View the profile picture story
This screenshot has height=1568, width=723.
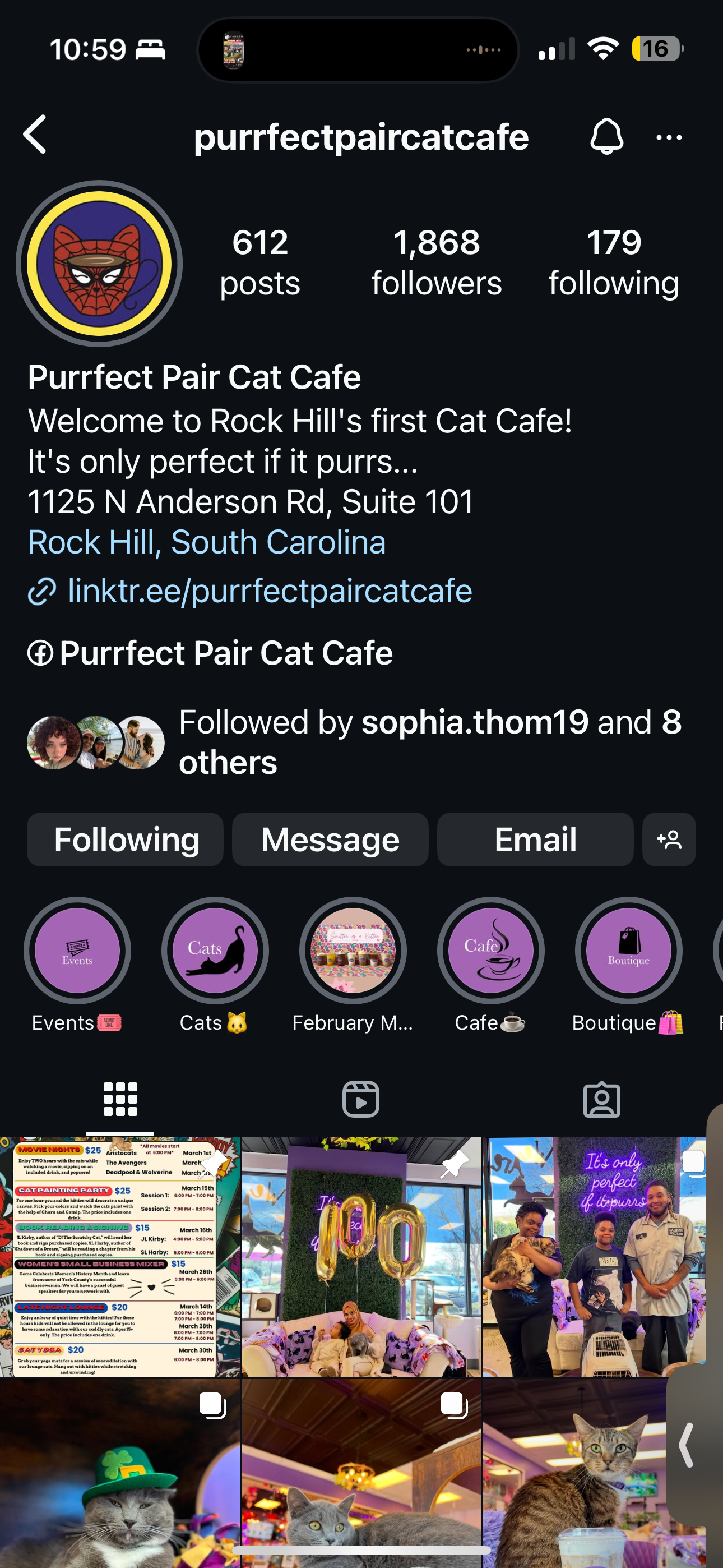(99, 264)
